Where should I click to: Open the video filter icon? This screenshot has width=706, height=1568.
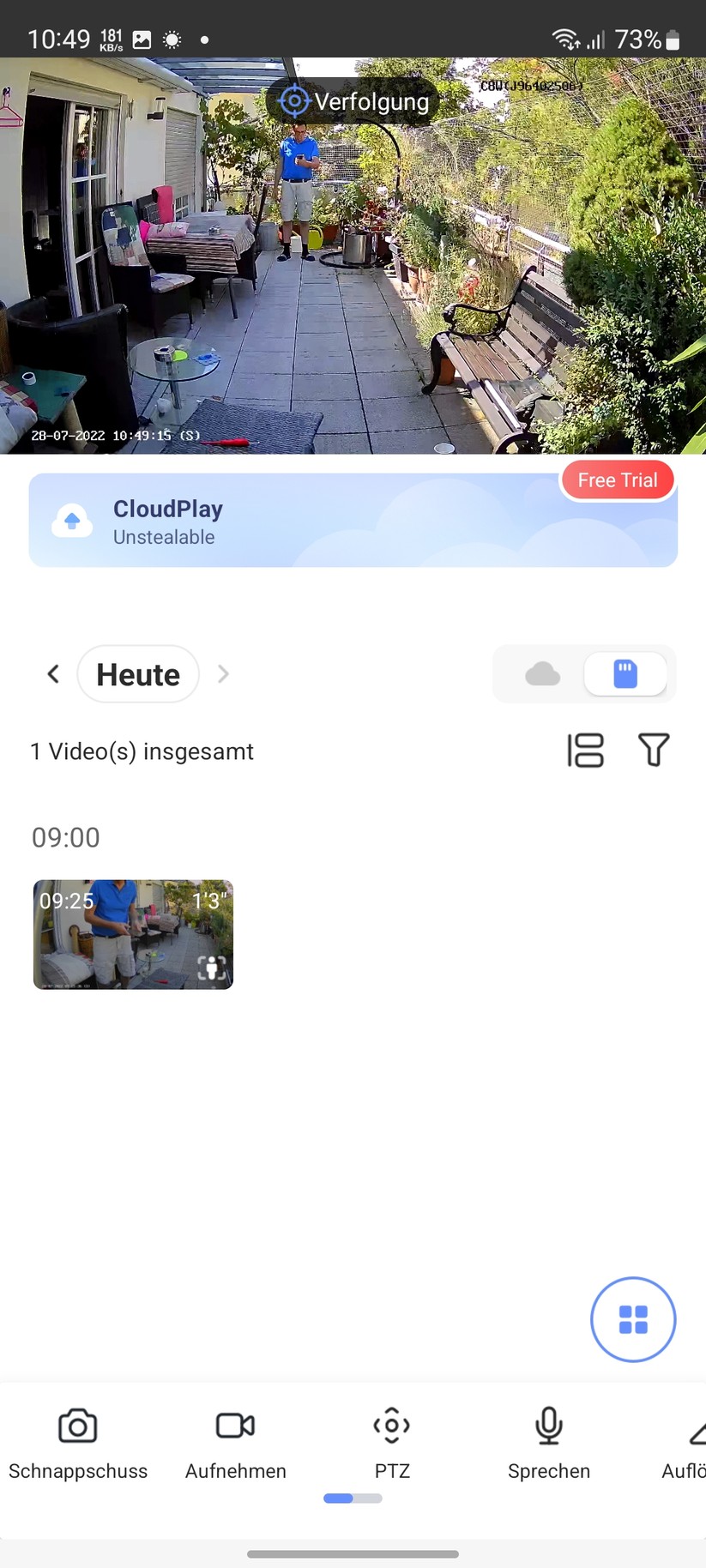coord(654,749)
